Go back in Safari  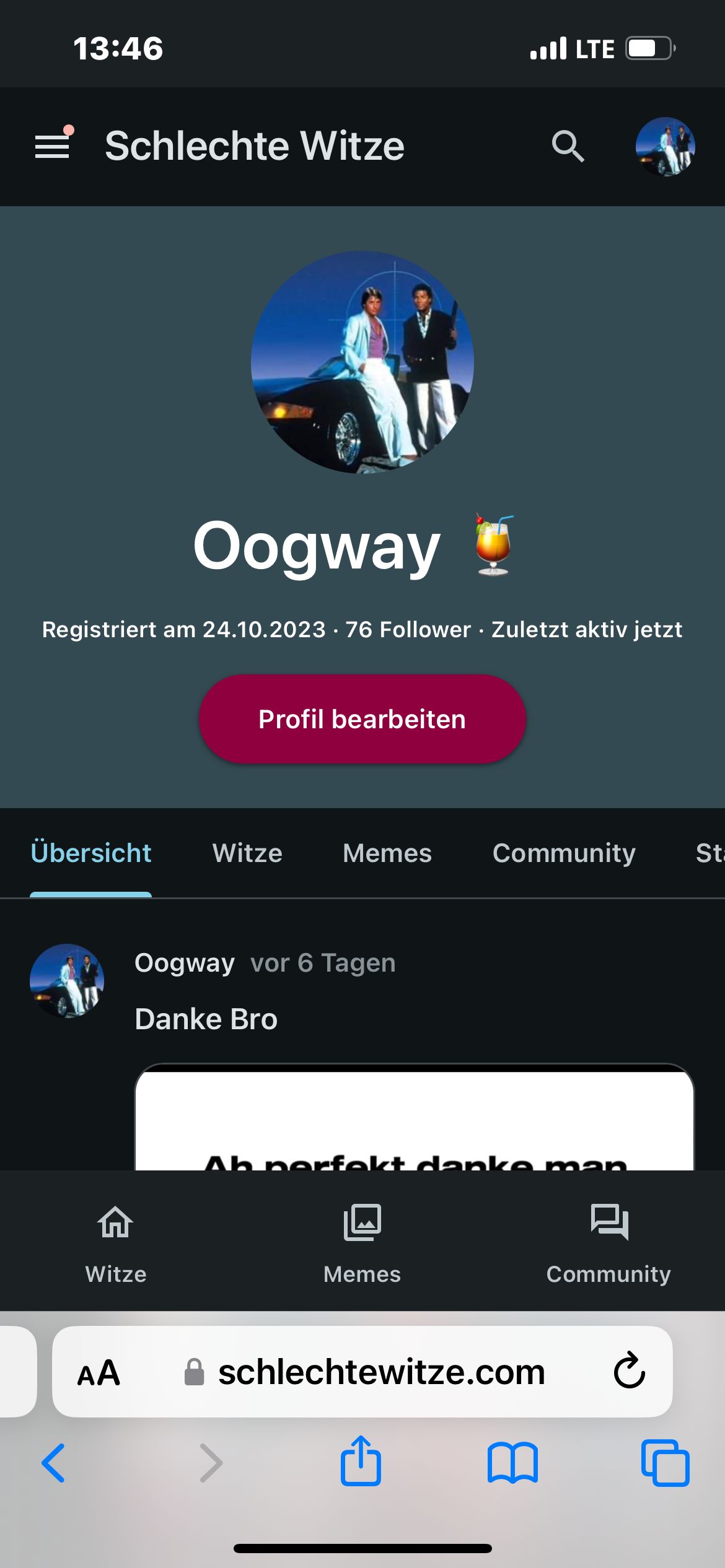point(53,1463)
